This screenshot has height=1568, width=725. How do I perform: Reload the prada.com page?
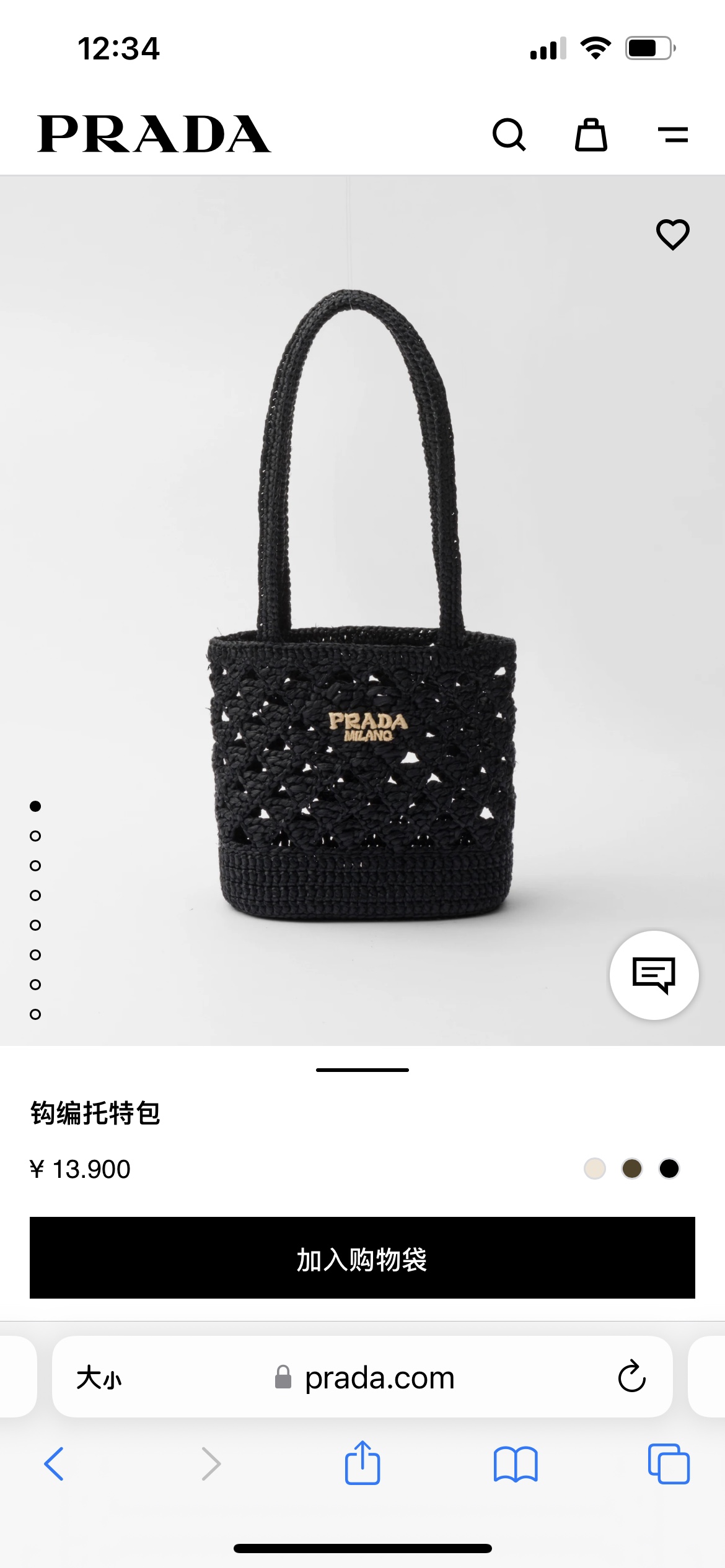pyautogui.click(x=631, y=1377)
